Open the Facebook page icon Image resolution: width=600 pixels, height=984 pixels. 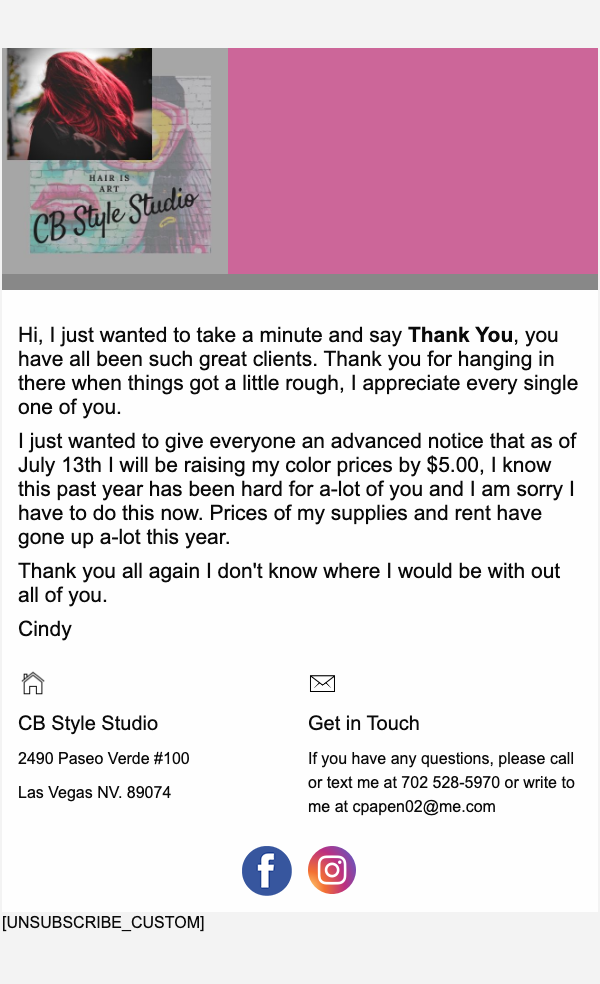point(267,871)
